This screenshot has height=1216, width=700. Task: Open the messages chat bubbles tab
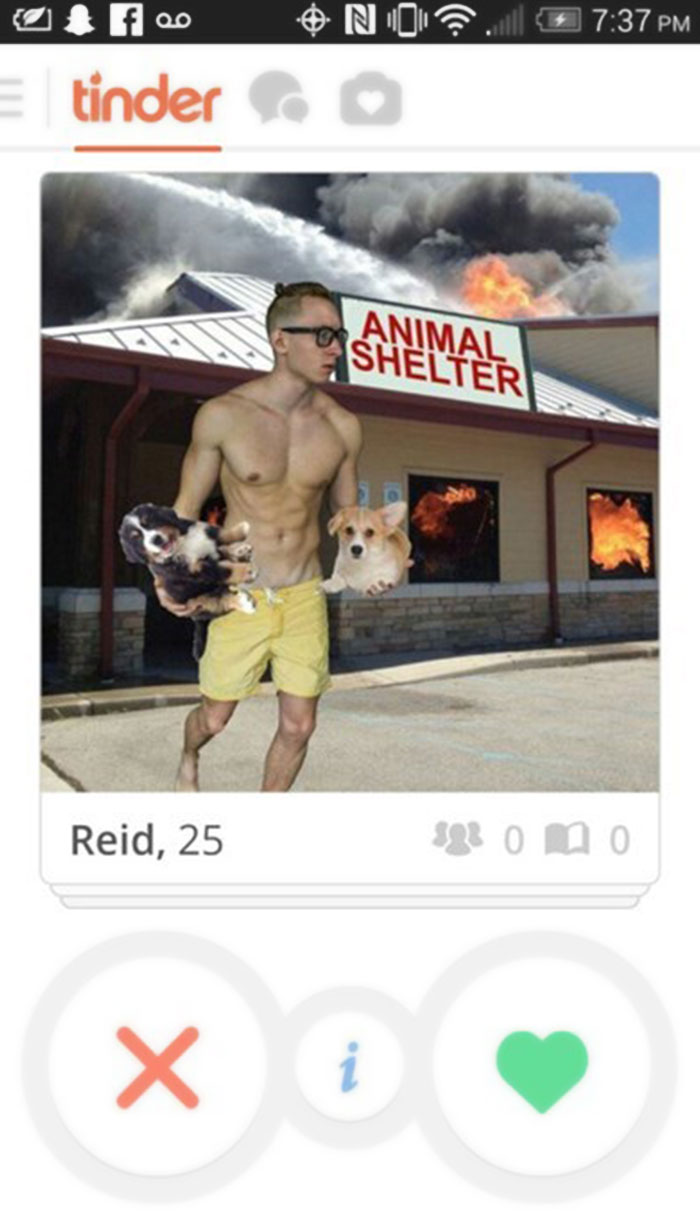[x=278, y=100]
